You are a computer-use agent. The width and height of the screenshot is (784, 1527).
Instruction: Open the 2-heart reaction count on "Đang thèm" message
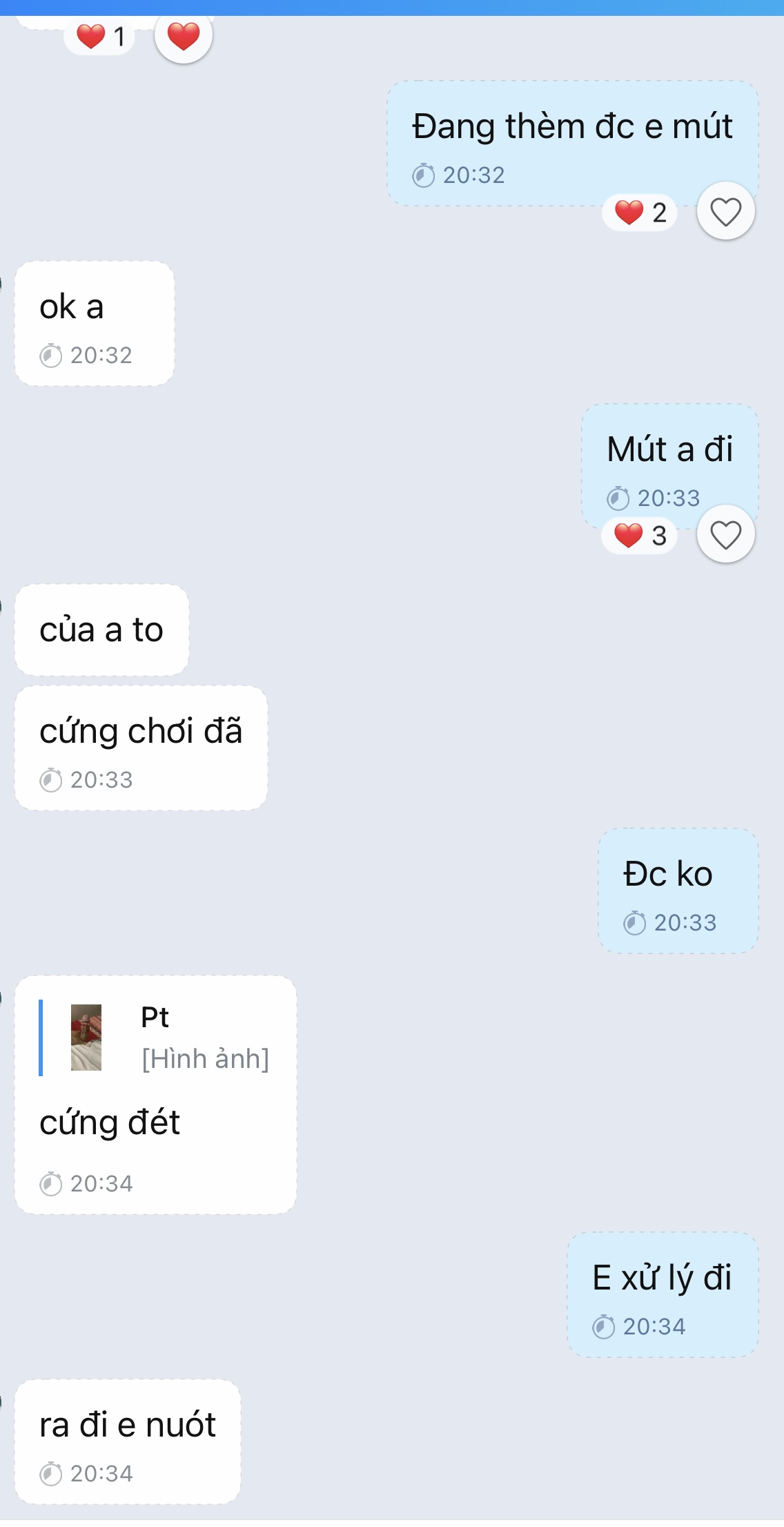(x=640, y=213)
